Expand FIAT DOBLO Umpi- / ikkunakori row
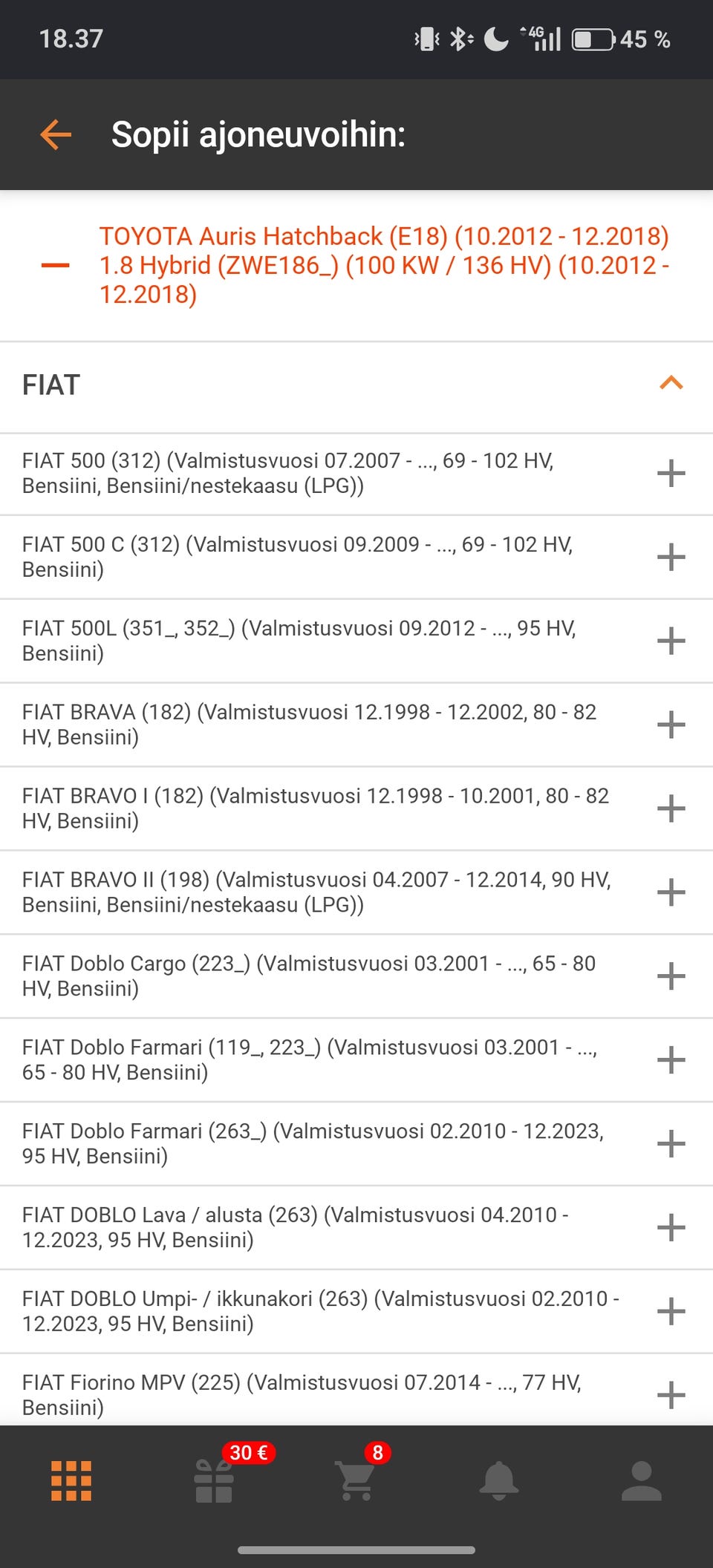This screenshot has width=713, height=1568. pos(671,1312)
